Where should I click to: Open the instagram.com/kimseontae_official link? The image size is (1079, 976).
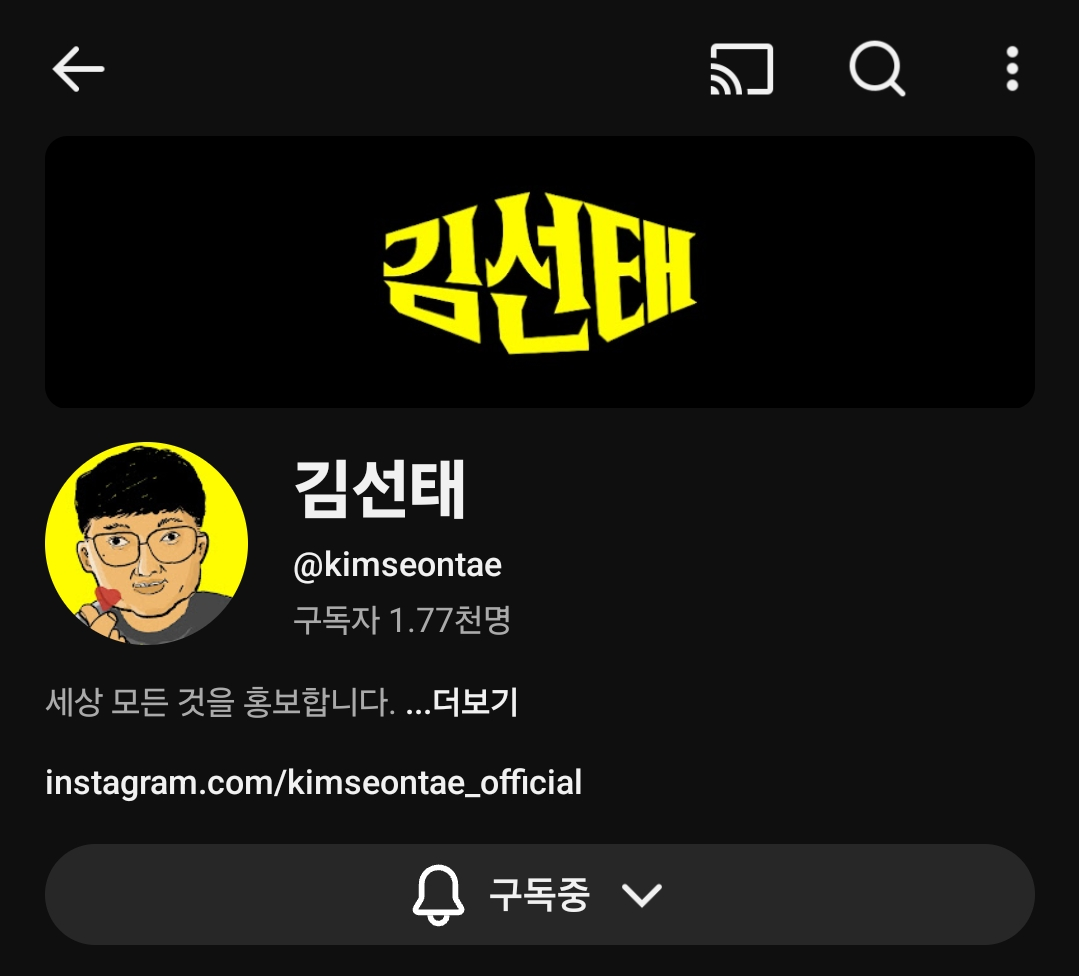(313, 782)
